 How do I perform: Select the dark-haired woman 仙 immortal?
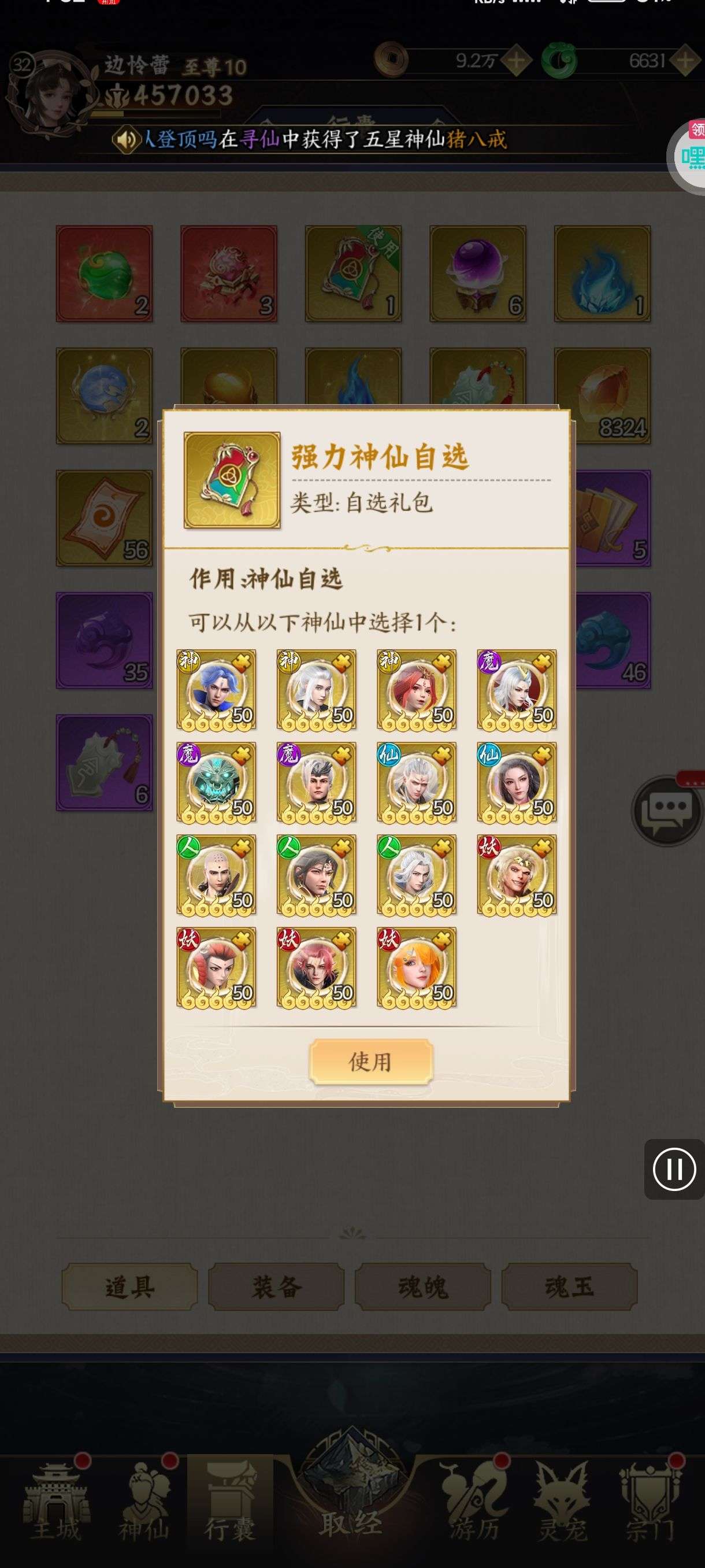tap(517, 783)
